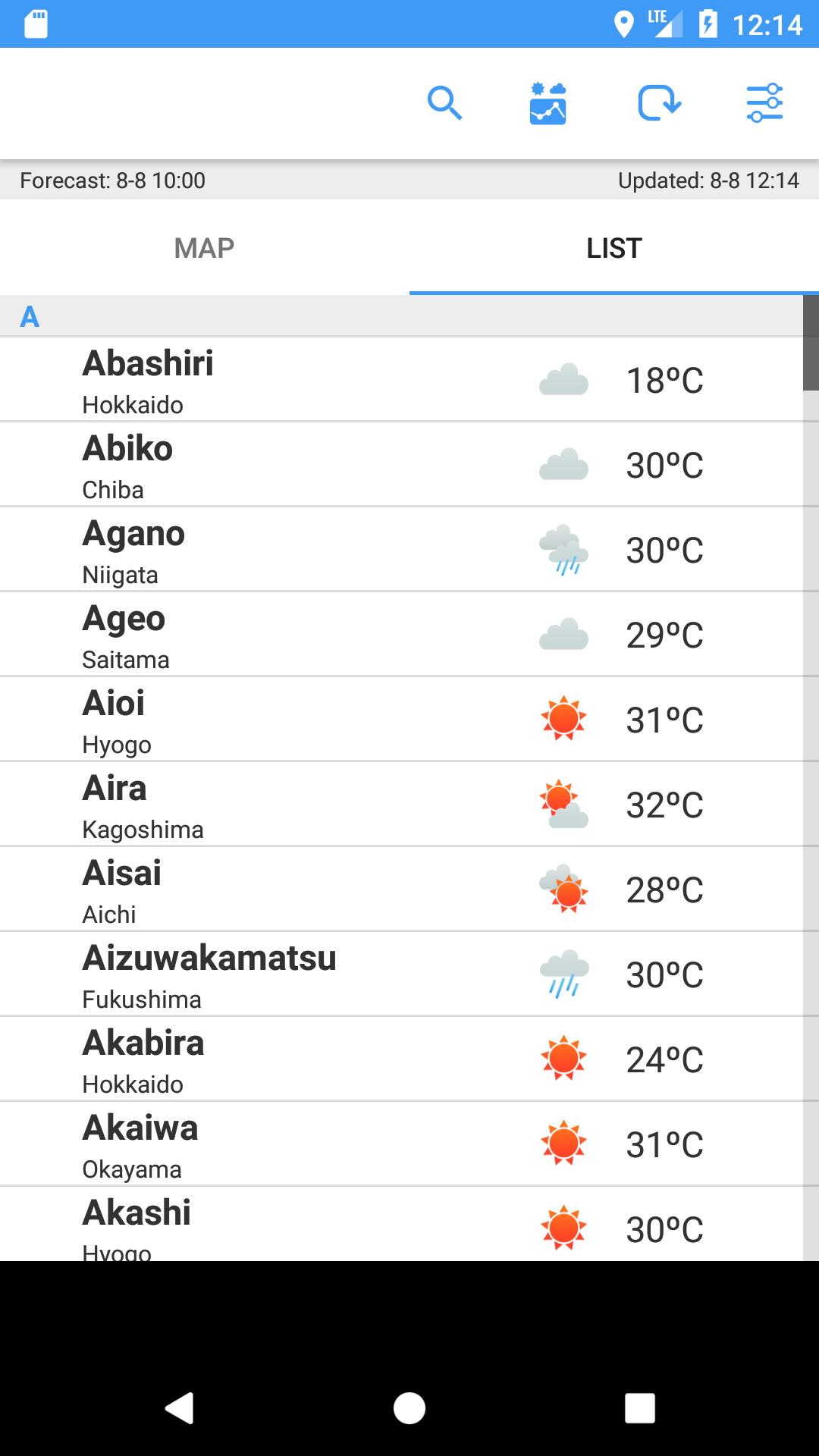
Task: Open the search function
Action: pyautogui.click(x=446, y=104)
